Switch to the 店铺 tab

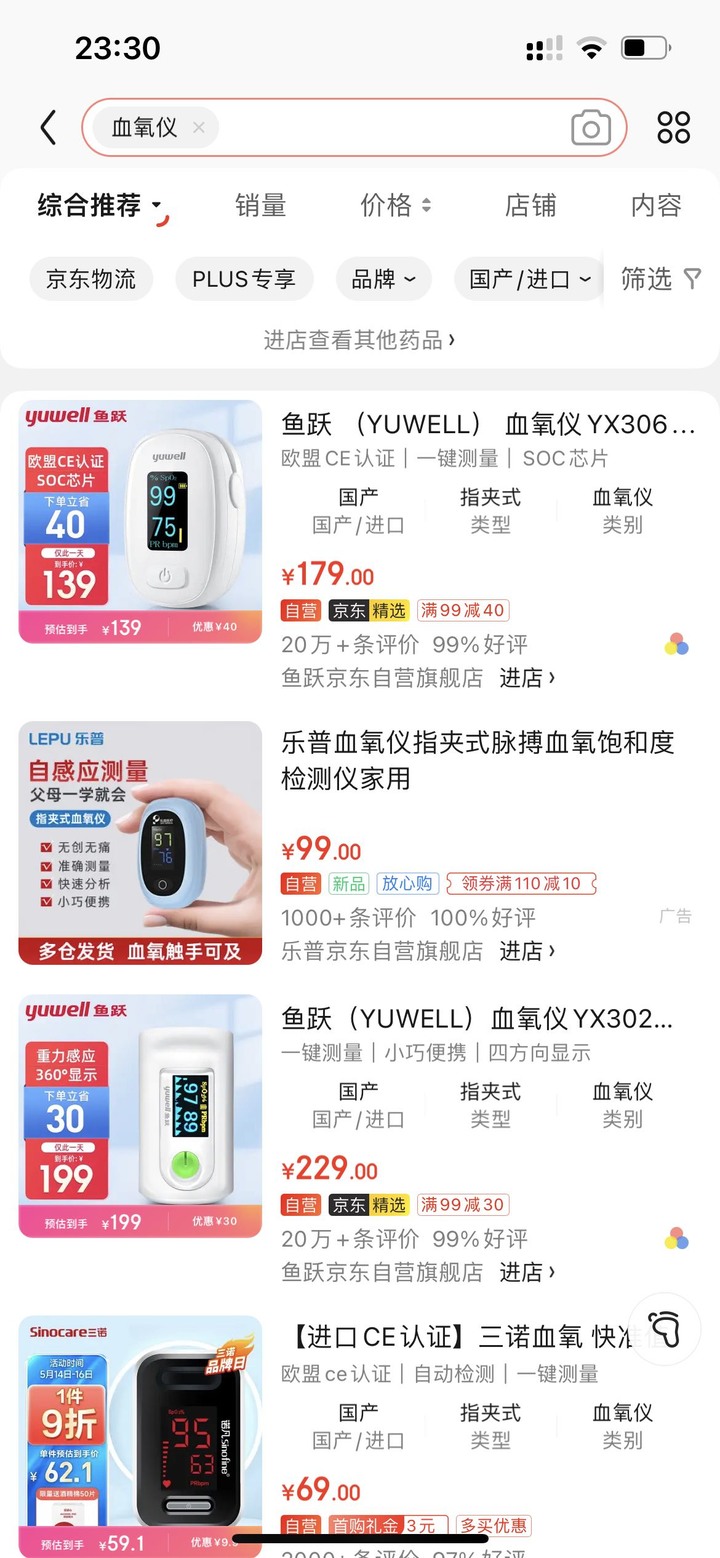point(530,206)
